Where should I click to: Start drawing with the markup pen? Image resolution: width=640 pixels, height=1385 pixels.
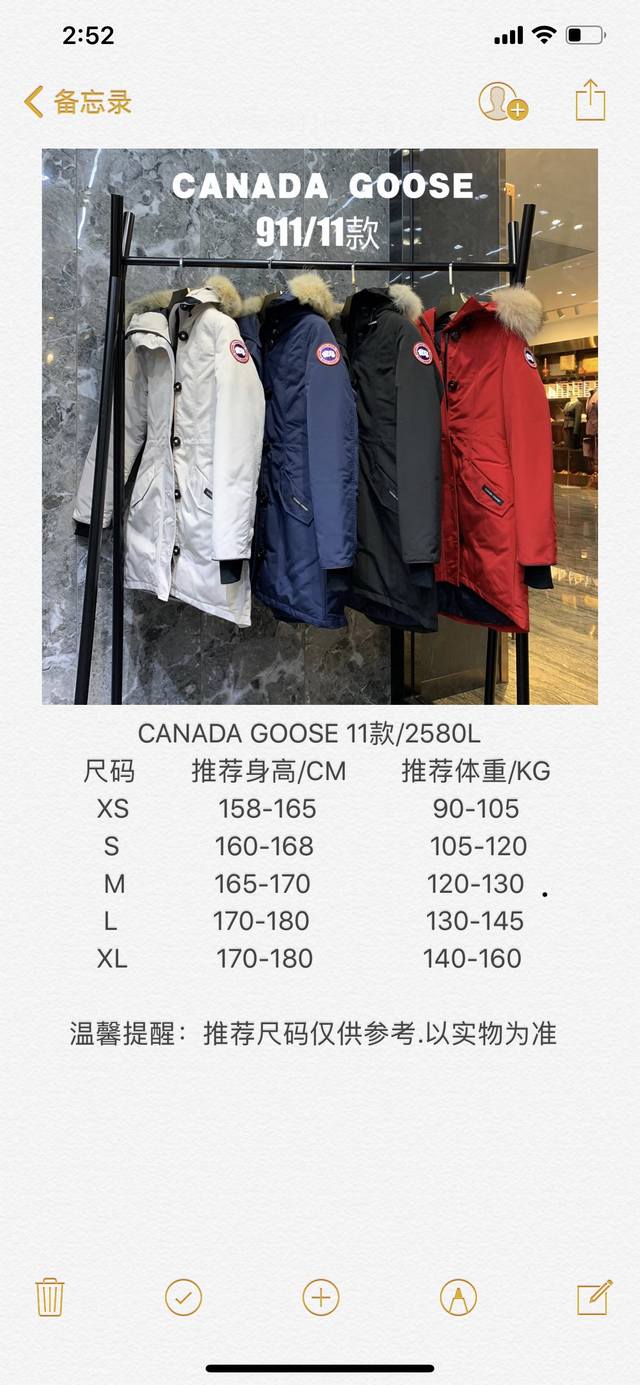coord(458,1298)
